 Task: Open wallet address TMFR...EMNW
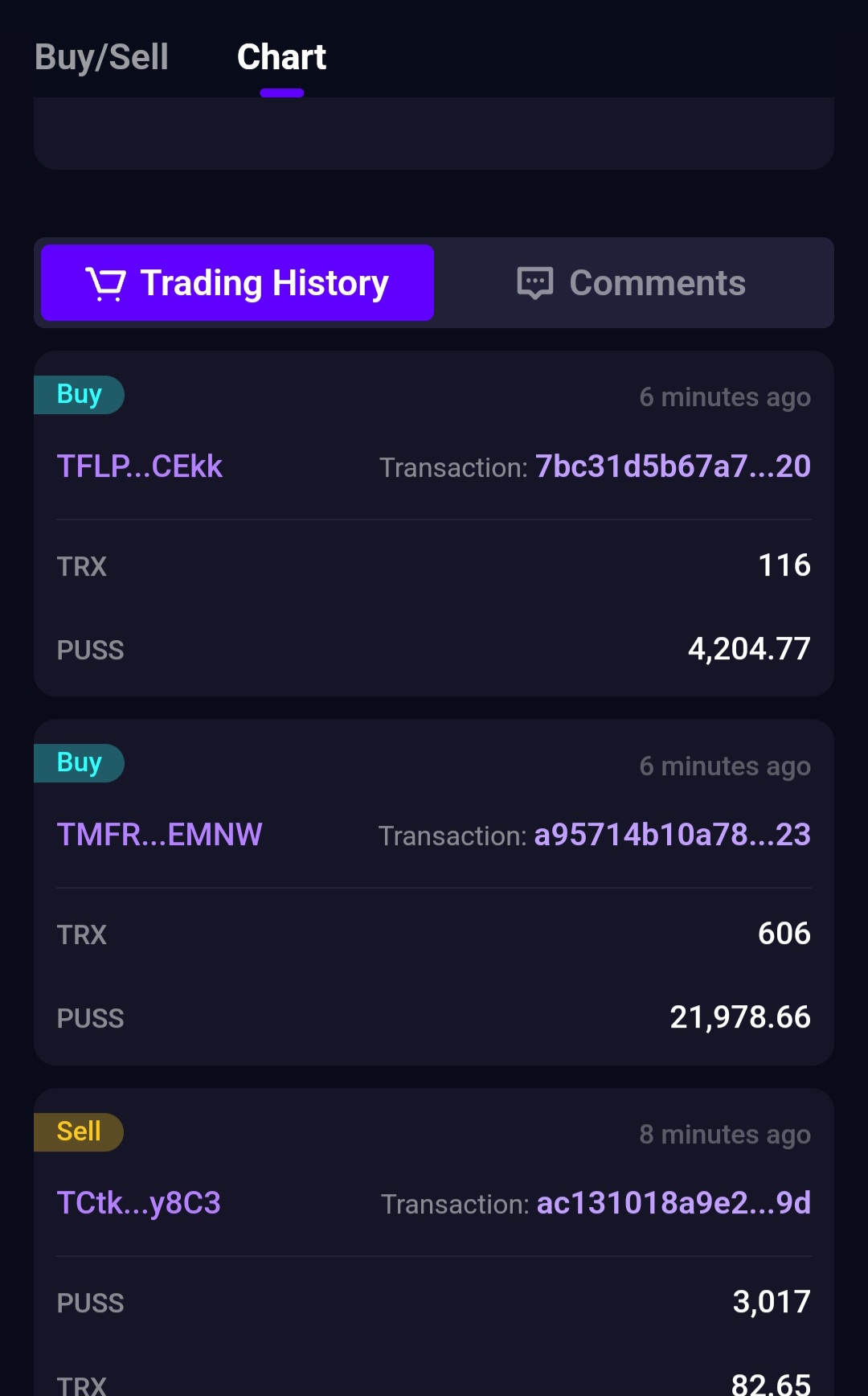tap(159, 835)
